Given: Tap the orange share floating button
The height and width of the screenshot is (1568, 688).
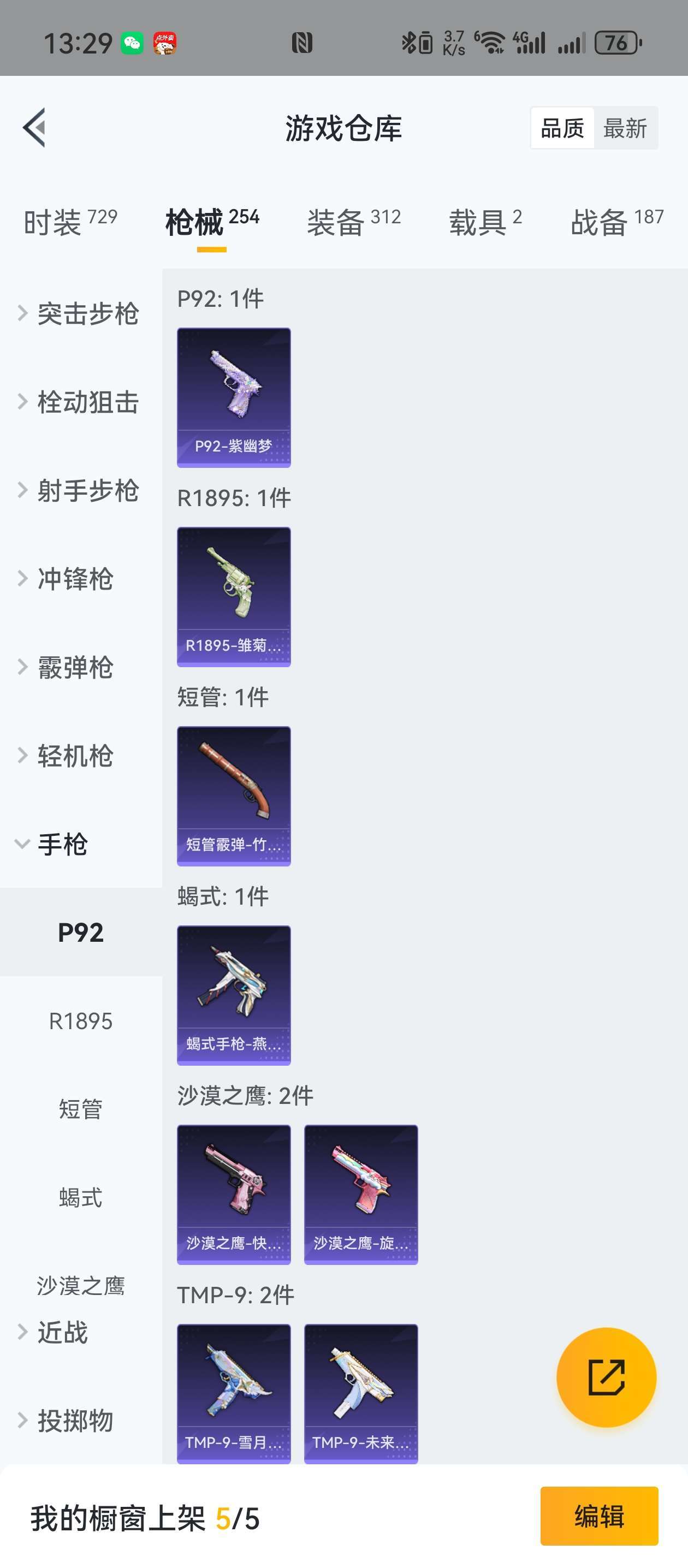Looking at the screenshot, I should click(606, 1377).
